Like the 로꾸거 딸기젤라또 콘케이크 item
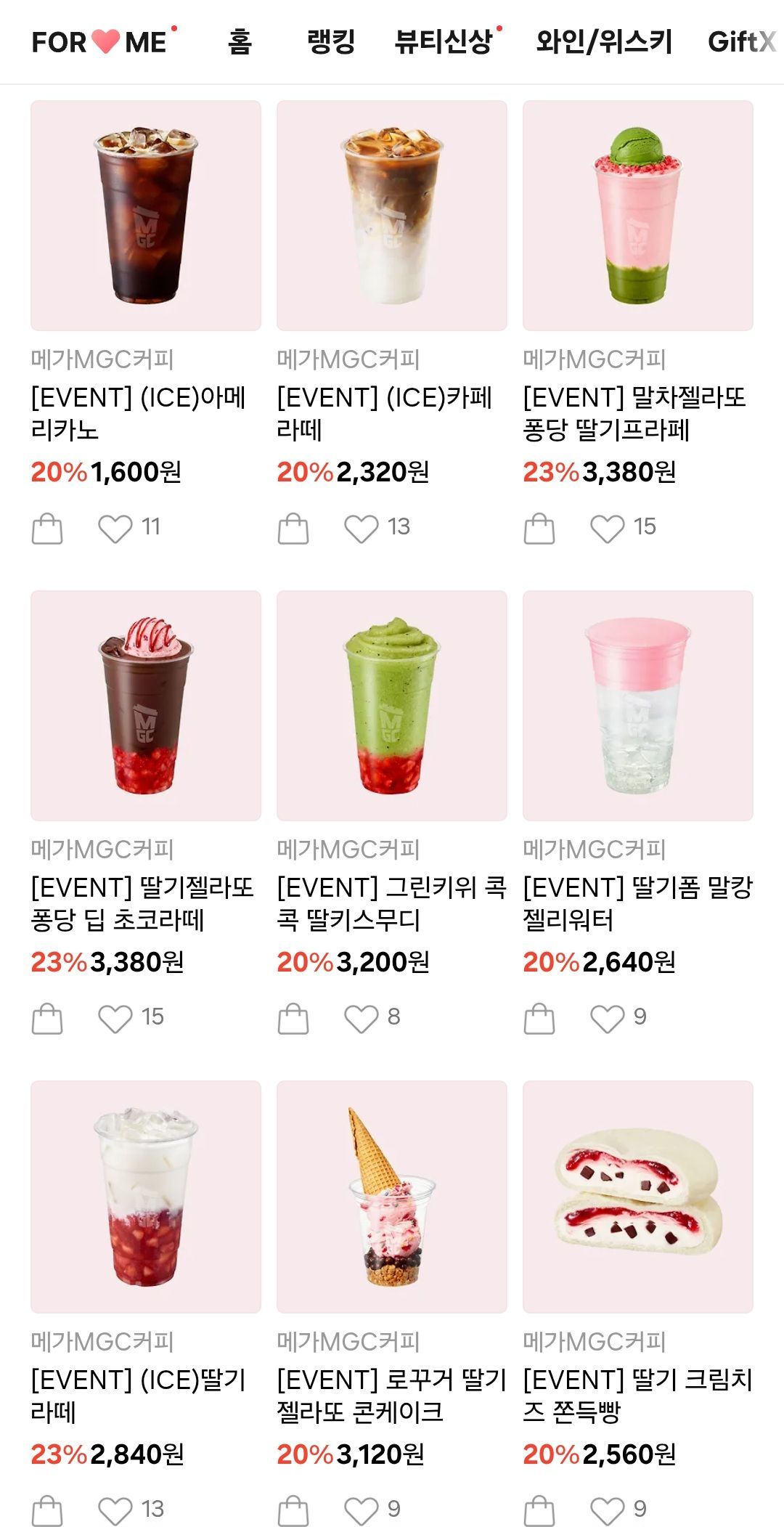Viewport: 784px width, 1527px height. click(361, 1511)
